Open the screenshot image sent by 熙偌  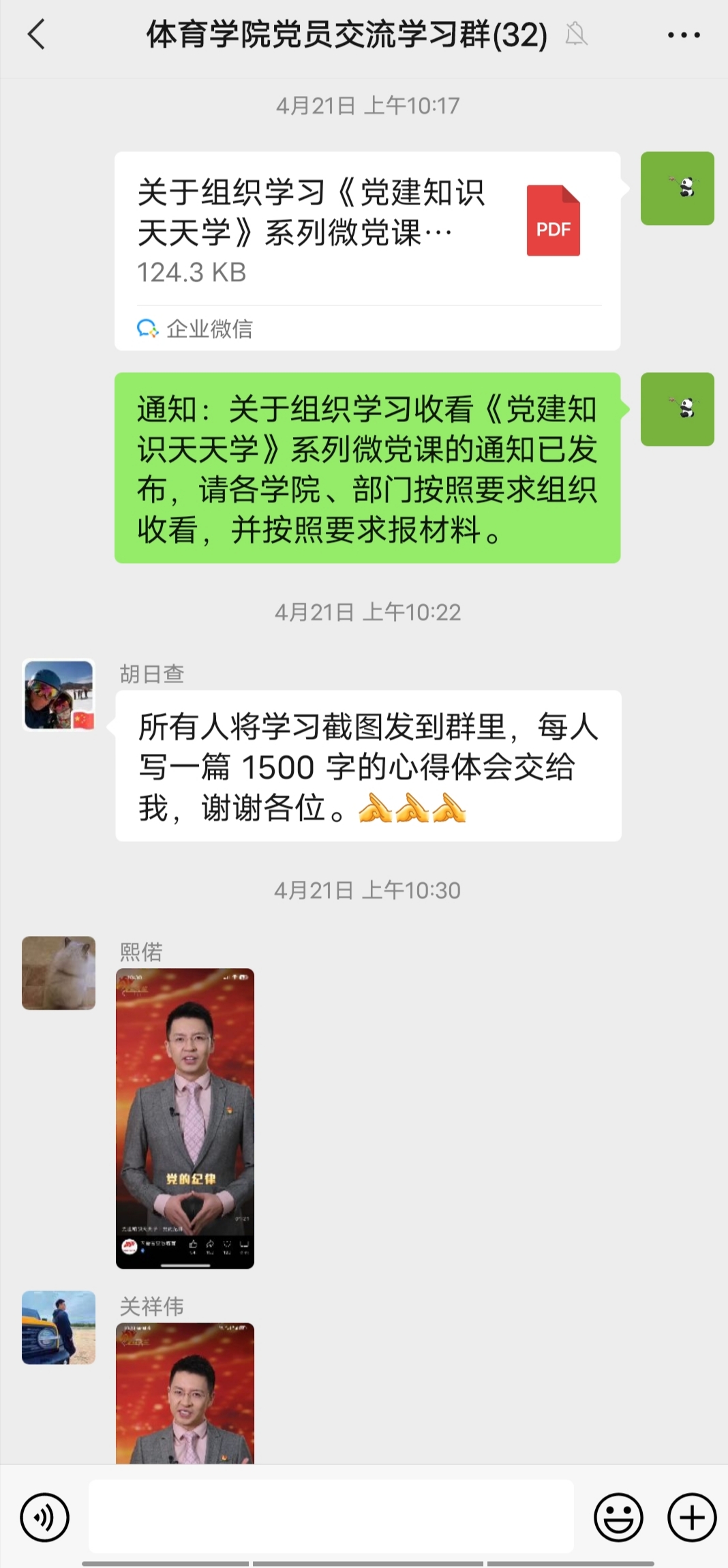click(185, 1118)
